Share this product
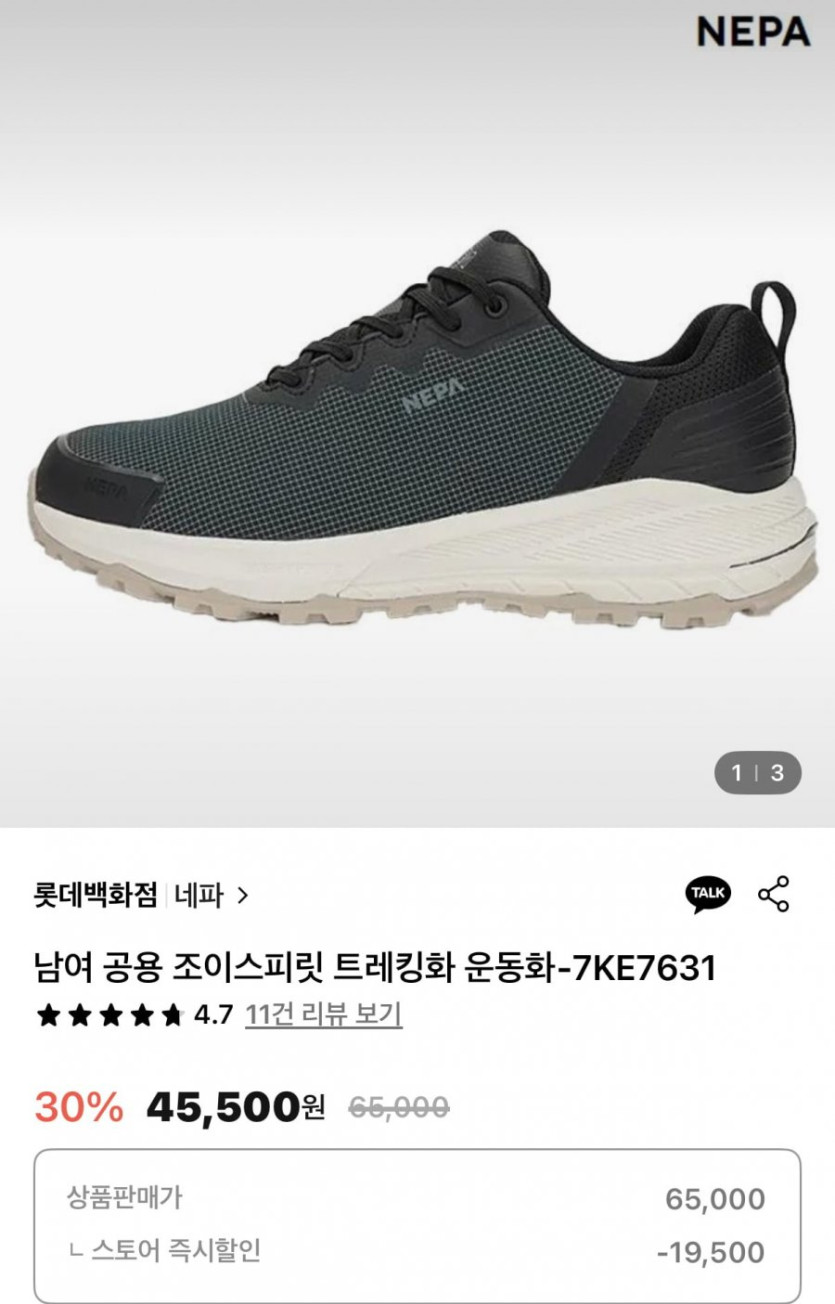This screenshot has height=1304, width=835. (x=774, y=894)
